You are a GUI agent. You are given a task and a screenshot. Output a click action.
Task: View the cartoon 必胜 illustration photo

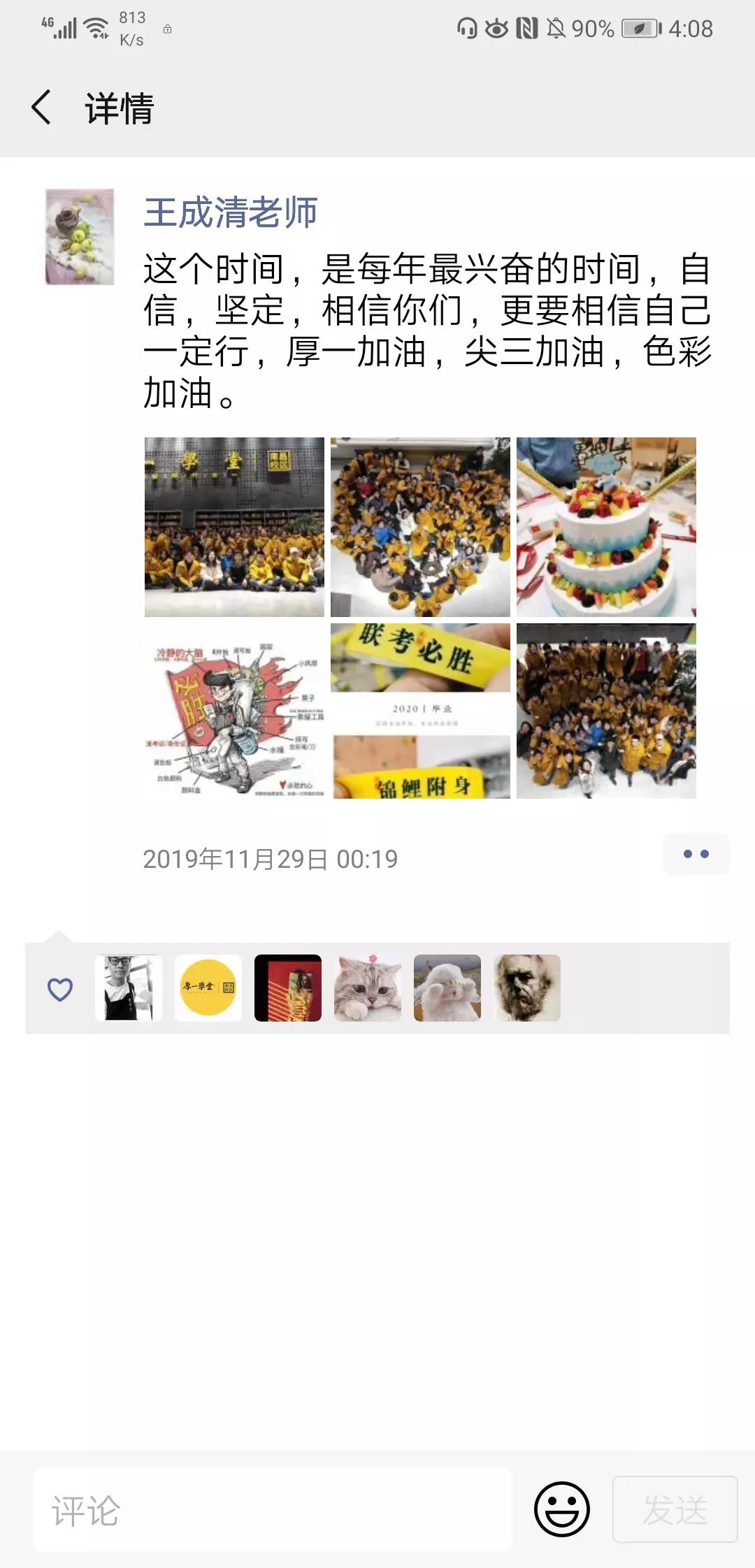pyautogui.click(x=234, y=711)
